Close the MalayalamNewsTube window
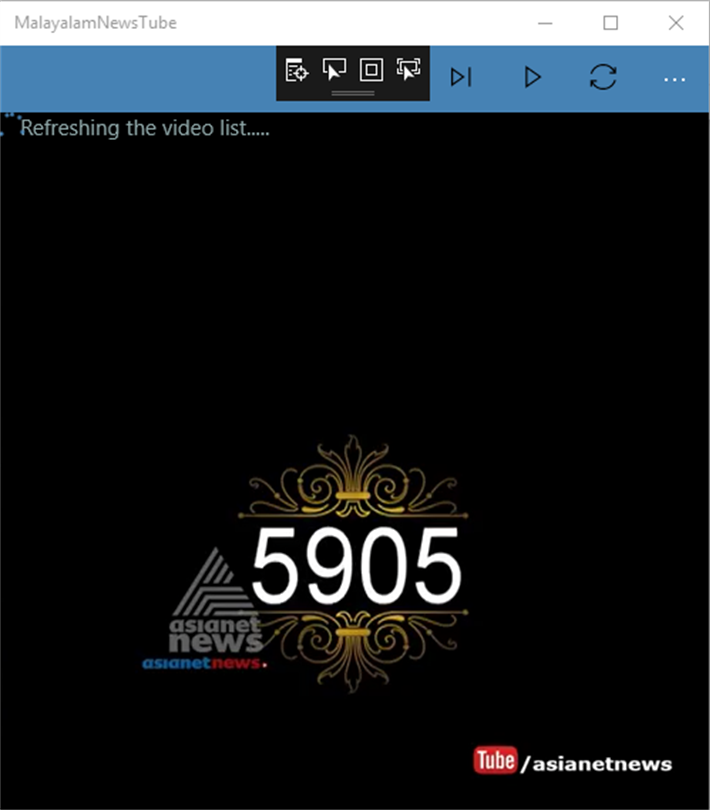Screen dimensions: 710x810 [675, 23]
